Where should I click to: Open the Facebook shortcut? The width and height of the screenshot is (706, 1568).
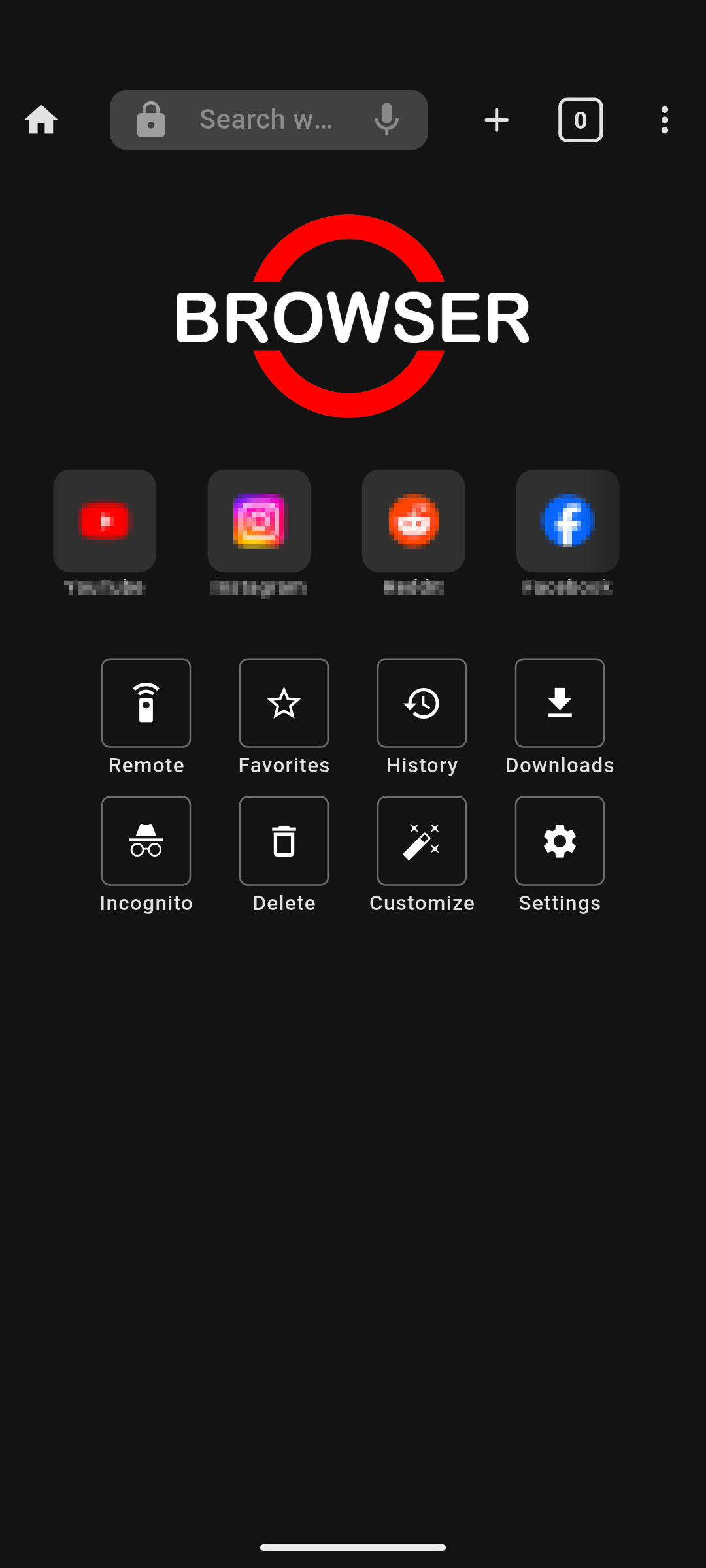coord(567,521)
